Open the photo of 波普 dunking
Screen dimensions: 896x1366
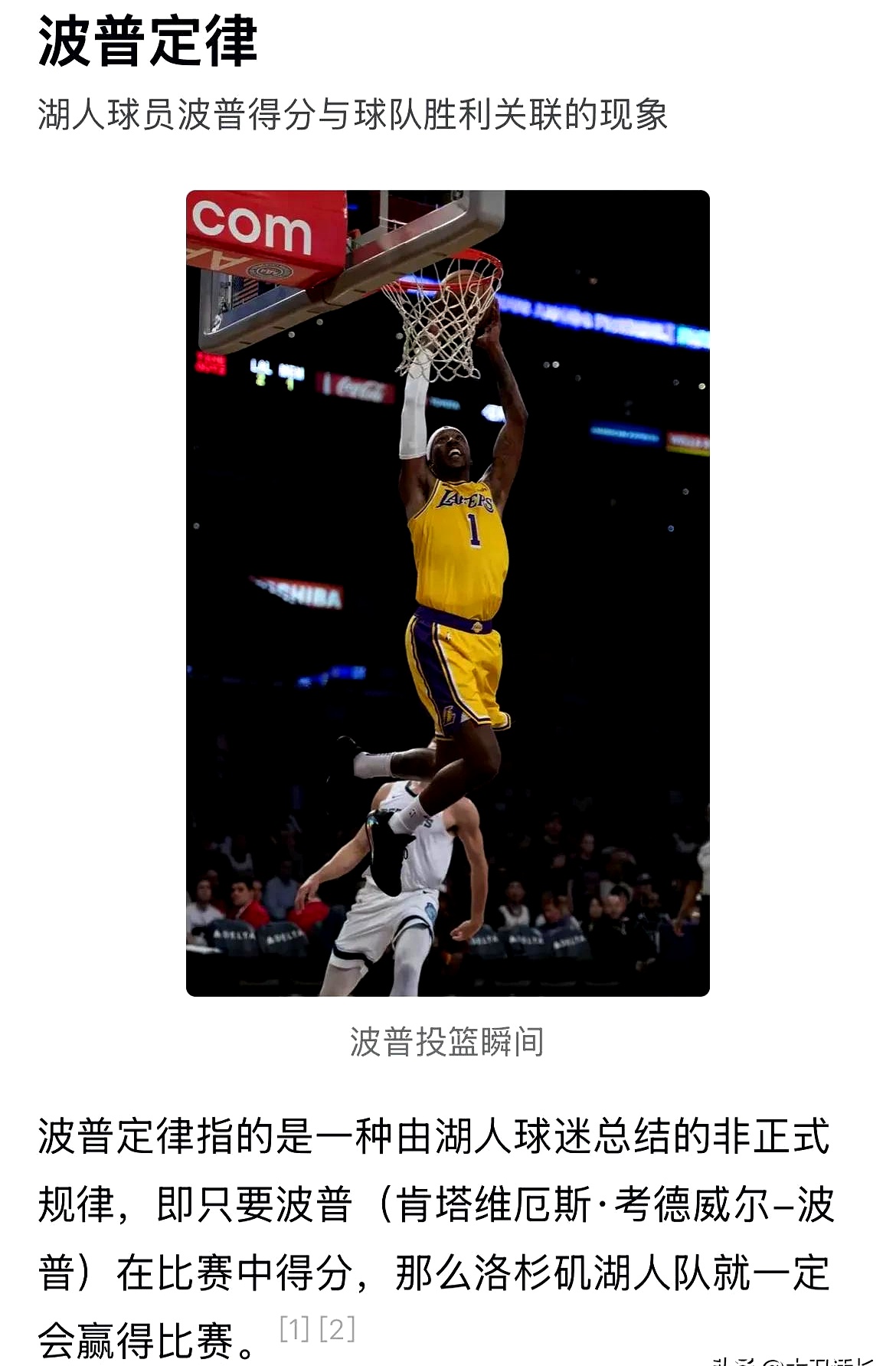(x=447, y=593)
